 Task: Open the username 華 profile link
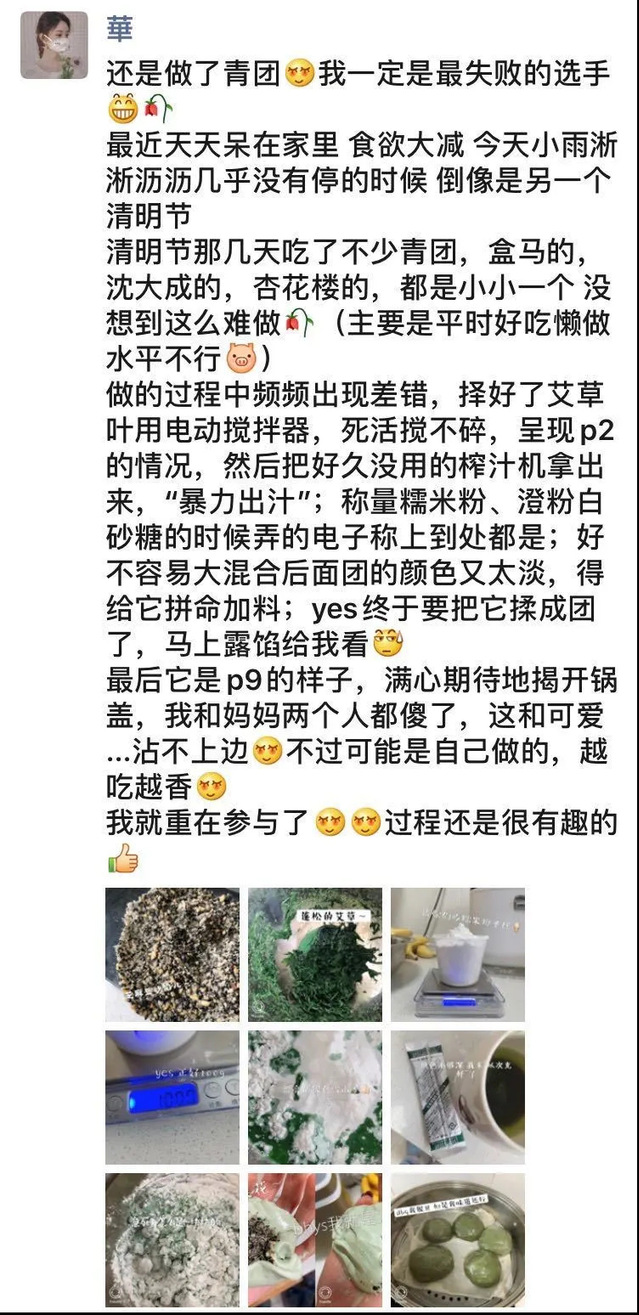coord(121,29)
